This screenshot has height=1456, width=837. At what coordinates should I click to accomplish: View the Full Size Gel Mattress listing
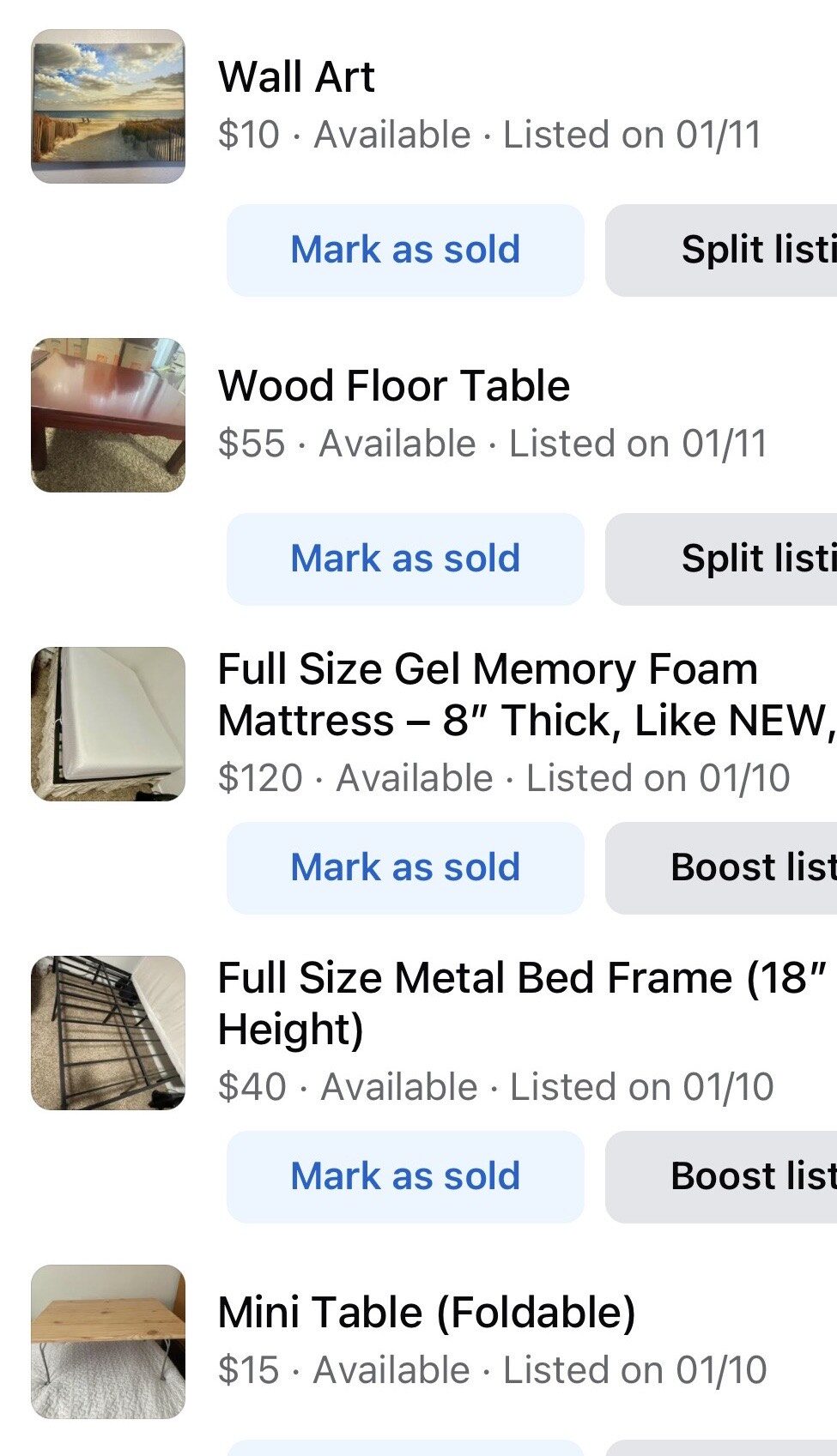[487, 695]
